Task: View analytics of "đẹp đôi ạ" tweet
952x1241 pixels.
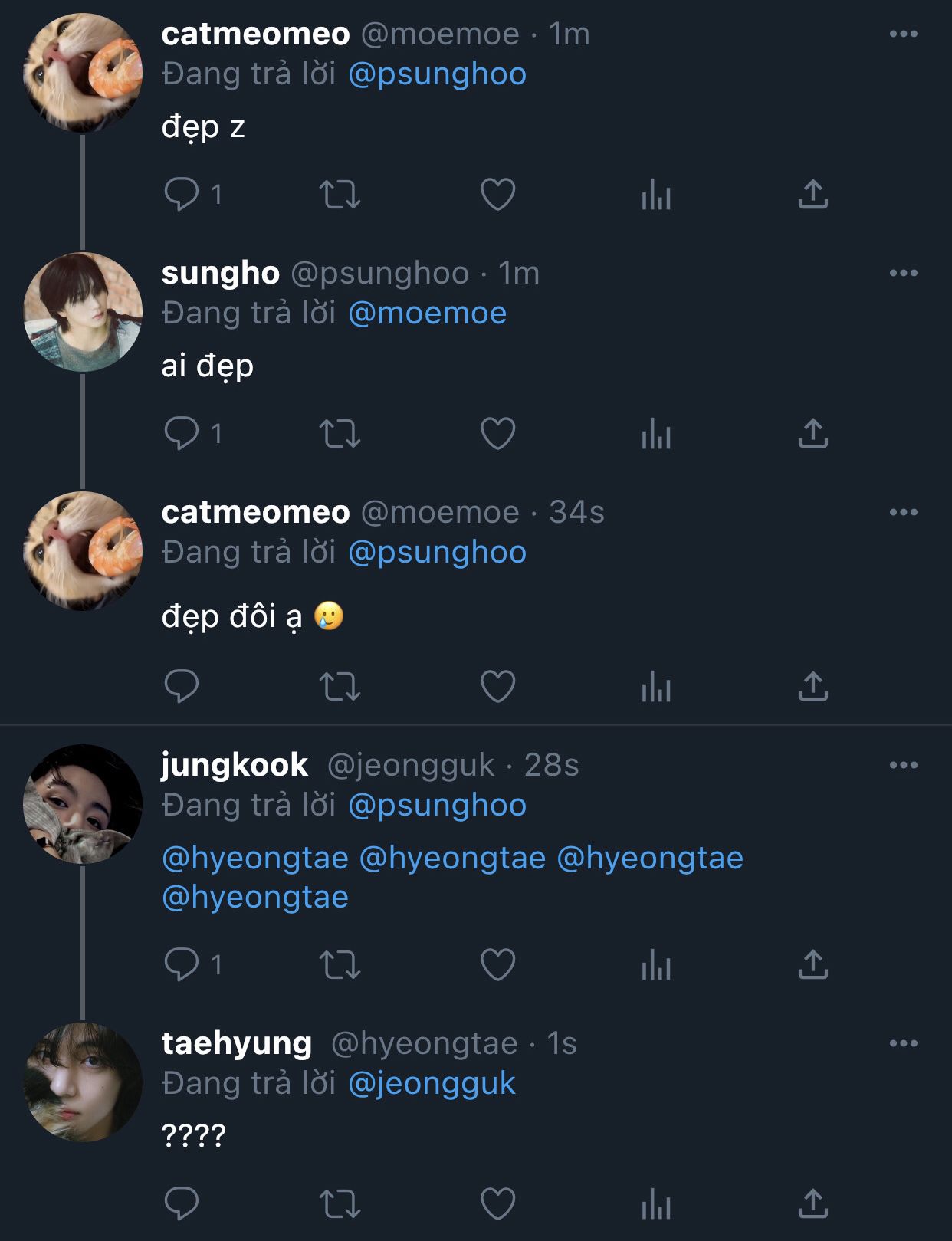Action: [655, 687]
